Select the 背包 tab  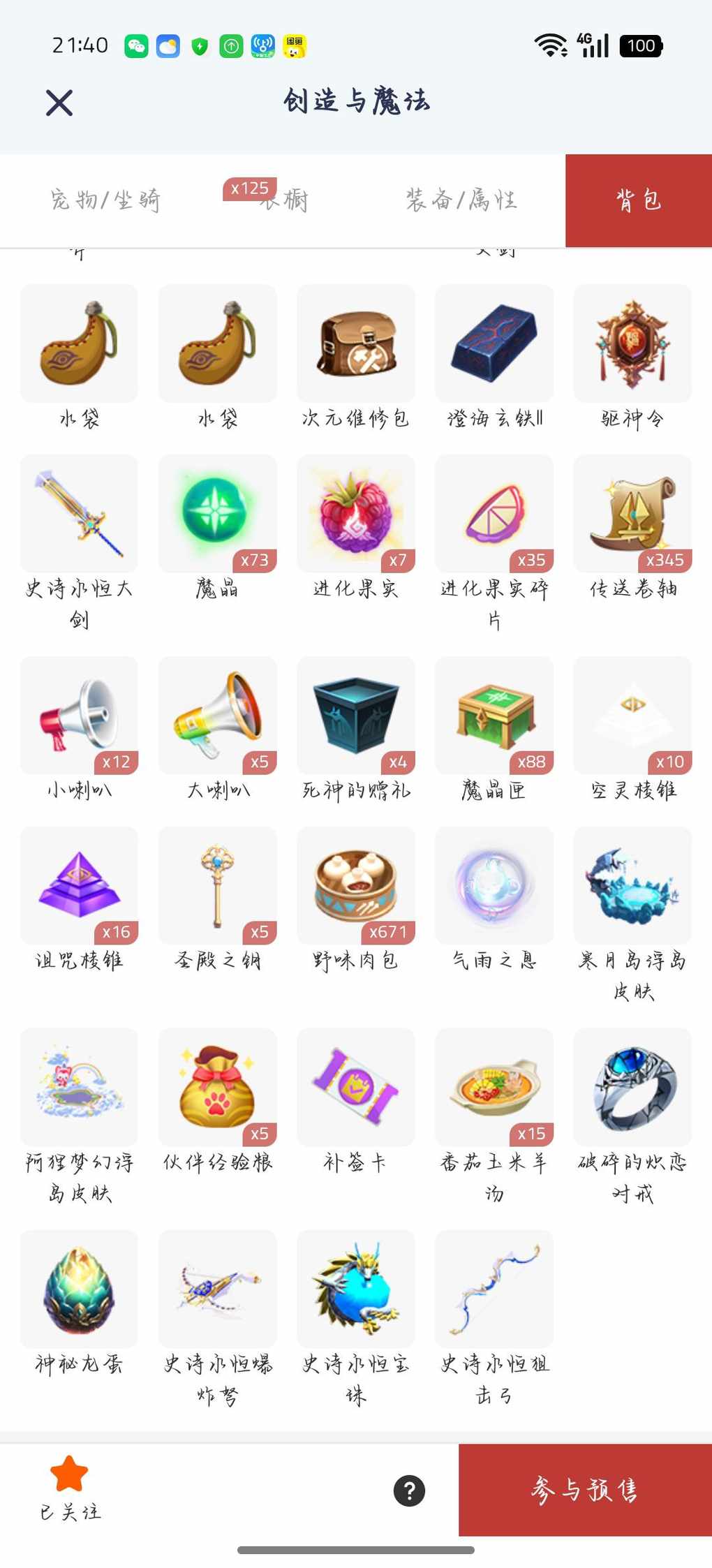(x=638, y=200)
